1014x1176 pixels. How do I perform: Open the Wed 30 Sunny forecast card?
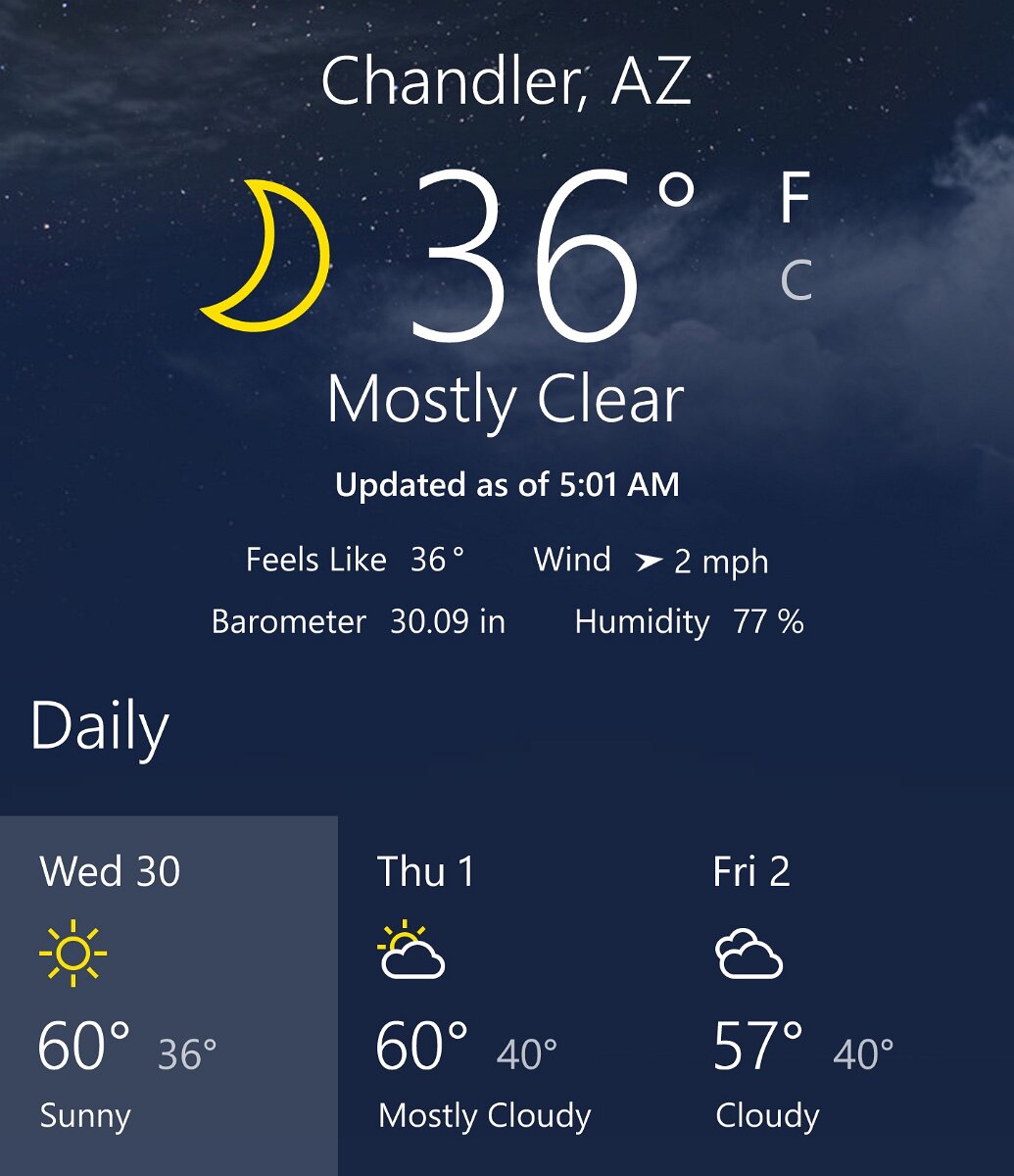(169, 995)
